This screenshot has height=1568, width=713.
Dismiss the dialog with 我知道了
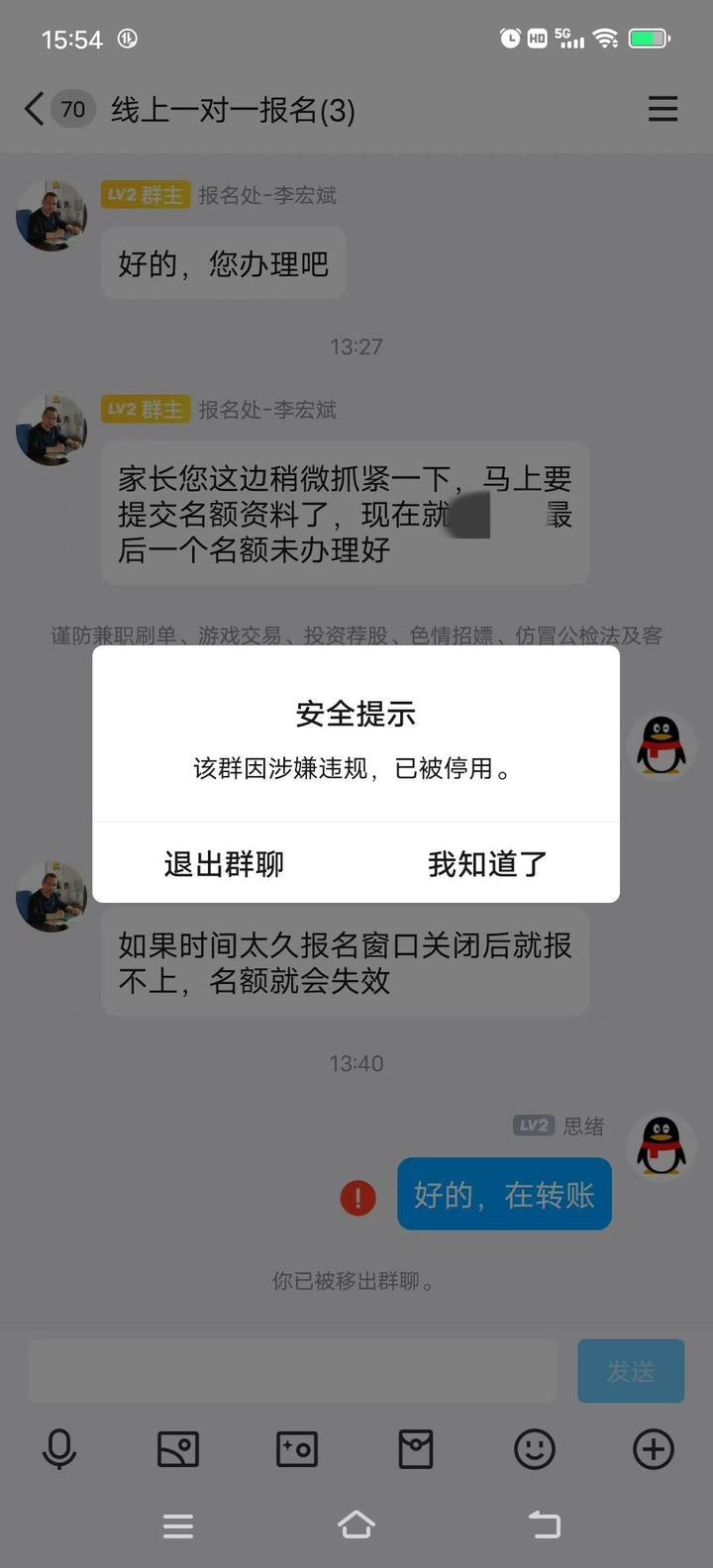(487, 863)
